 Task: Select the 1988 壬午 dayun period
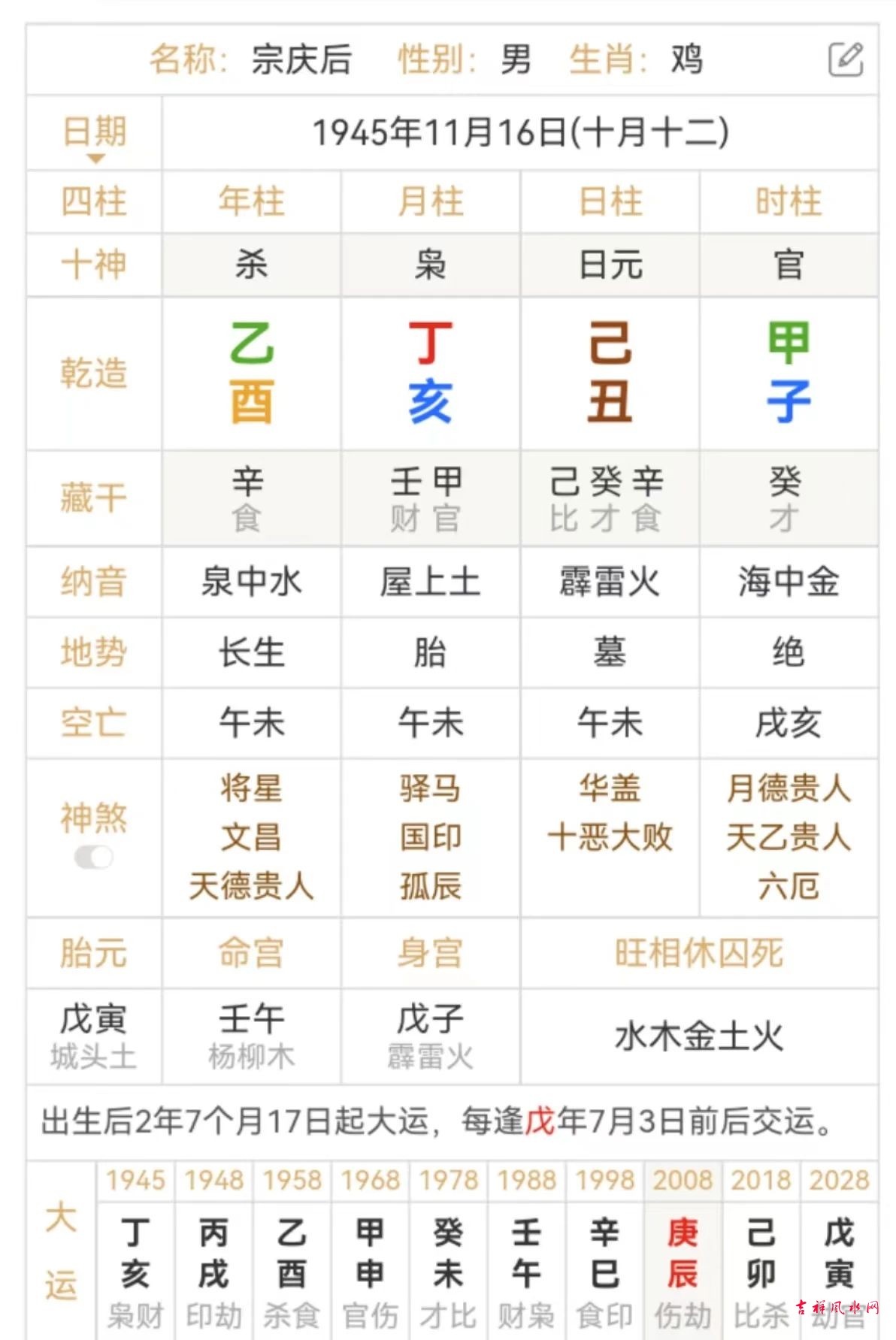click(x=526, y=1252)
